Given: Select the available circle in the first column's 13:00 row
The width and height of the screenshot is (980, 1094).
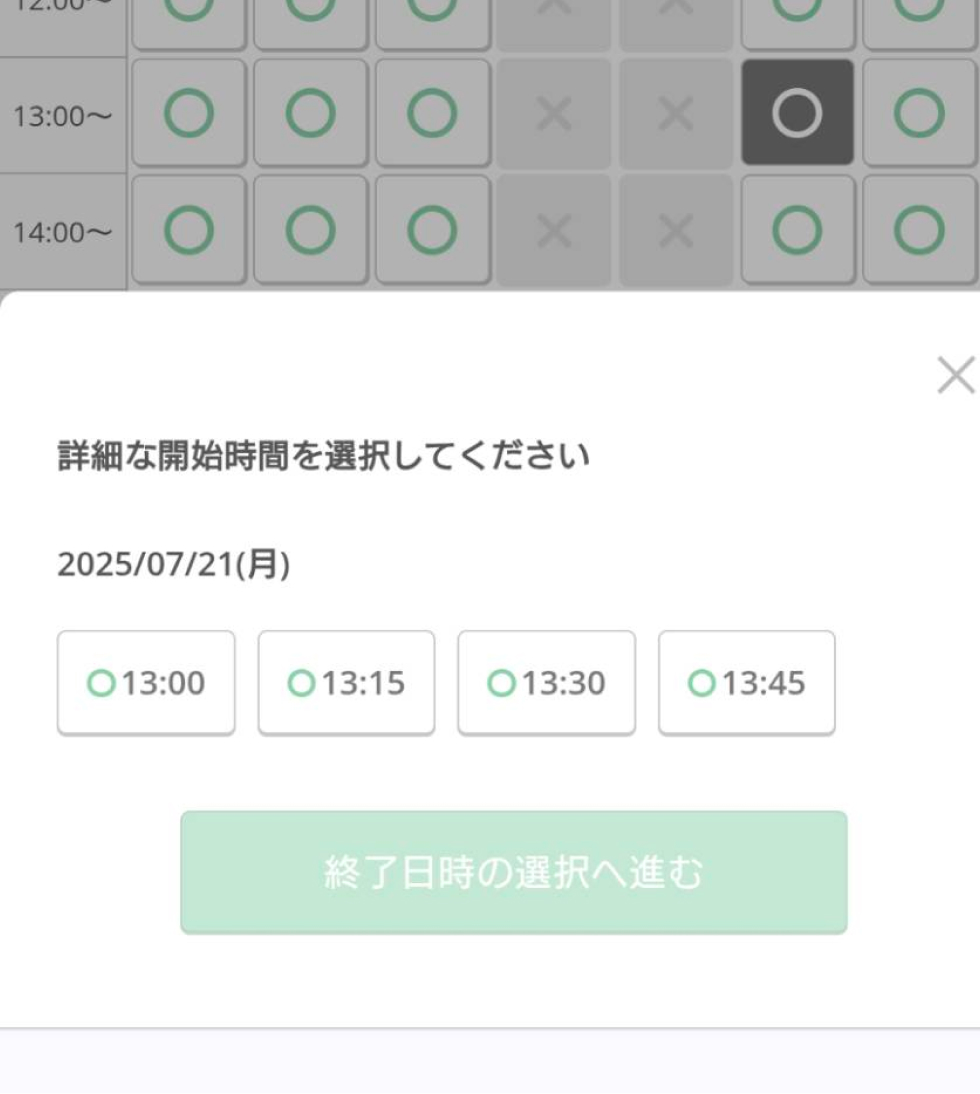Looking at the screenshot, I should [x=188, y=112].
